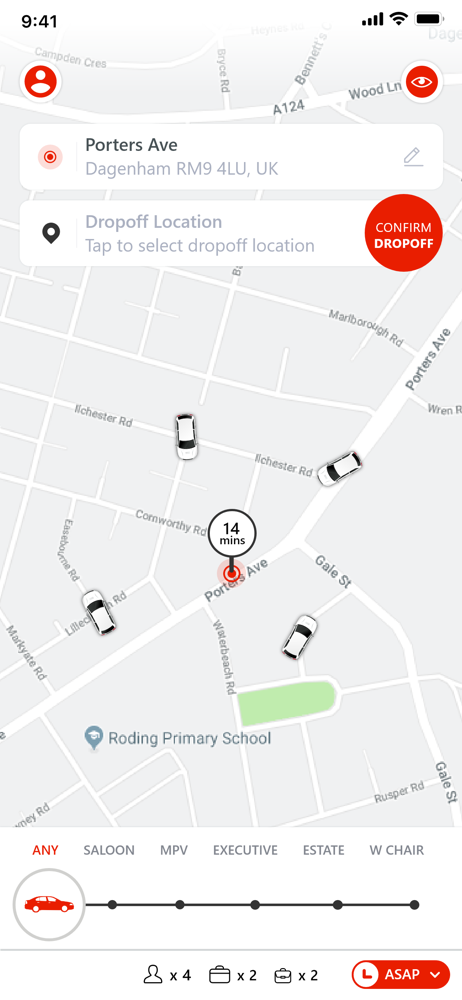
Task: Tap the 14 mins pickup pin
Action: click(x=232, y=533)
